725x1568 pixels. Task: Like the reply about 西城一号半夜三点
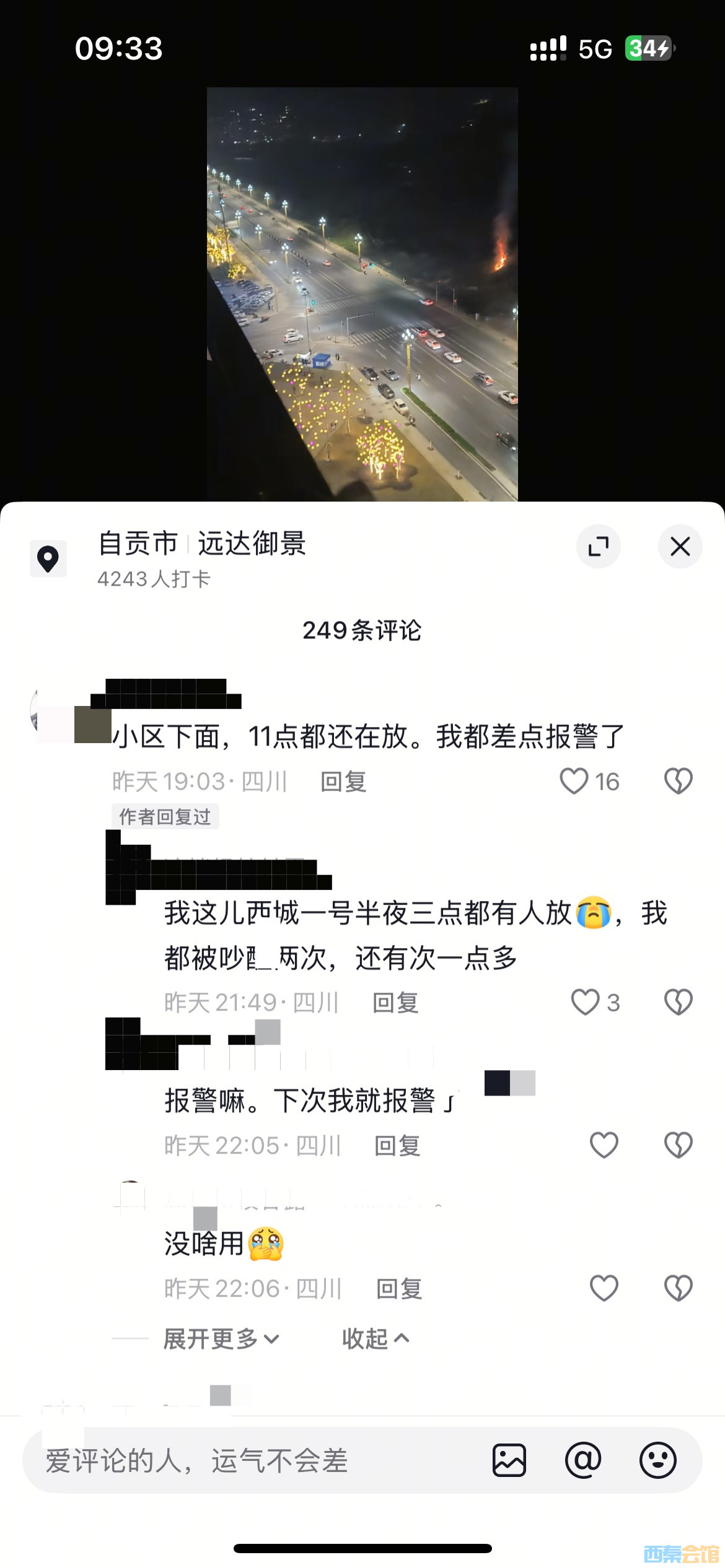pos(585,1002)
